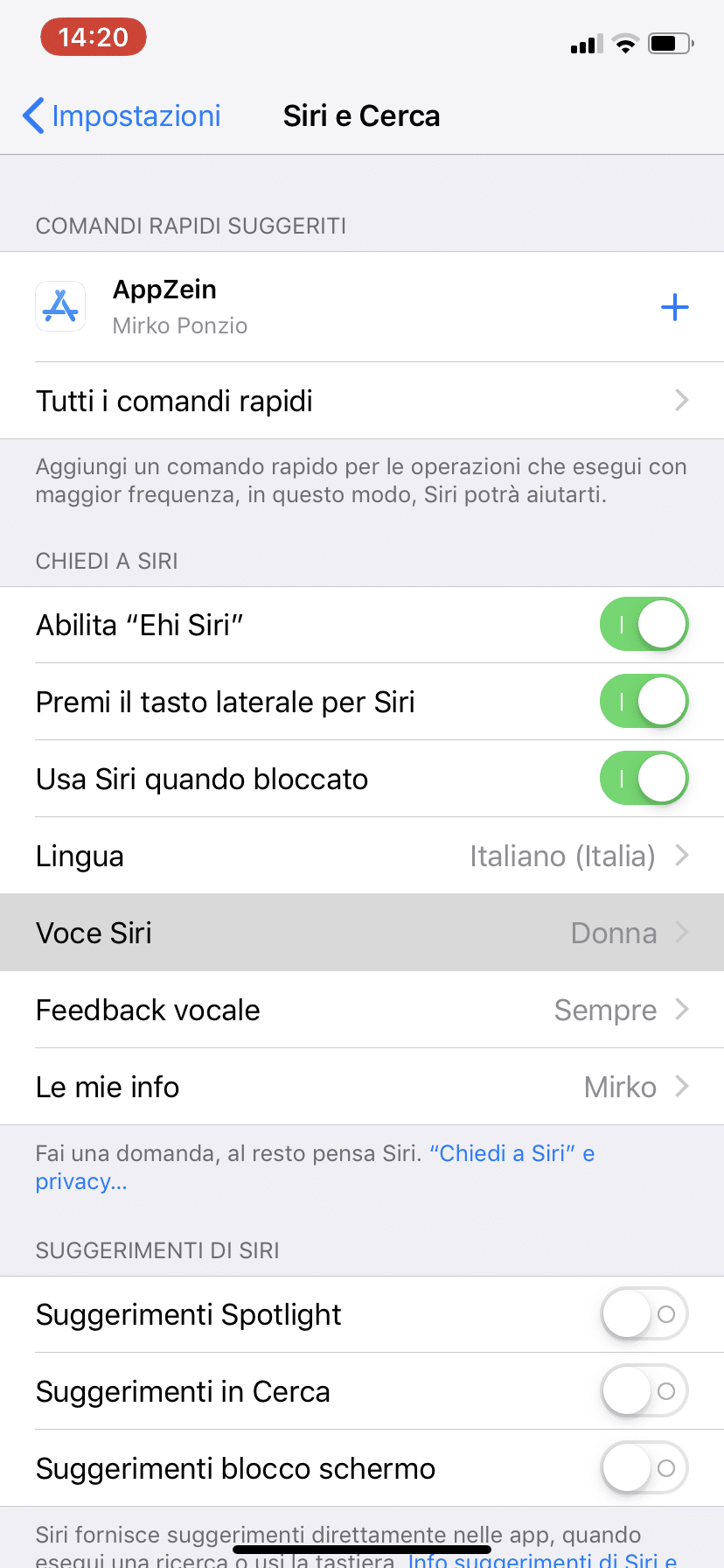
Task: Open Info suggerimenti di Siri link
Action: [542, 1559]
